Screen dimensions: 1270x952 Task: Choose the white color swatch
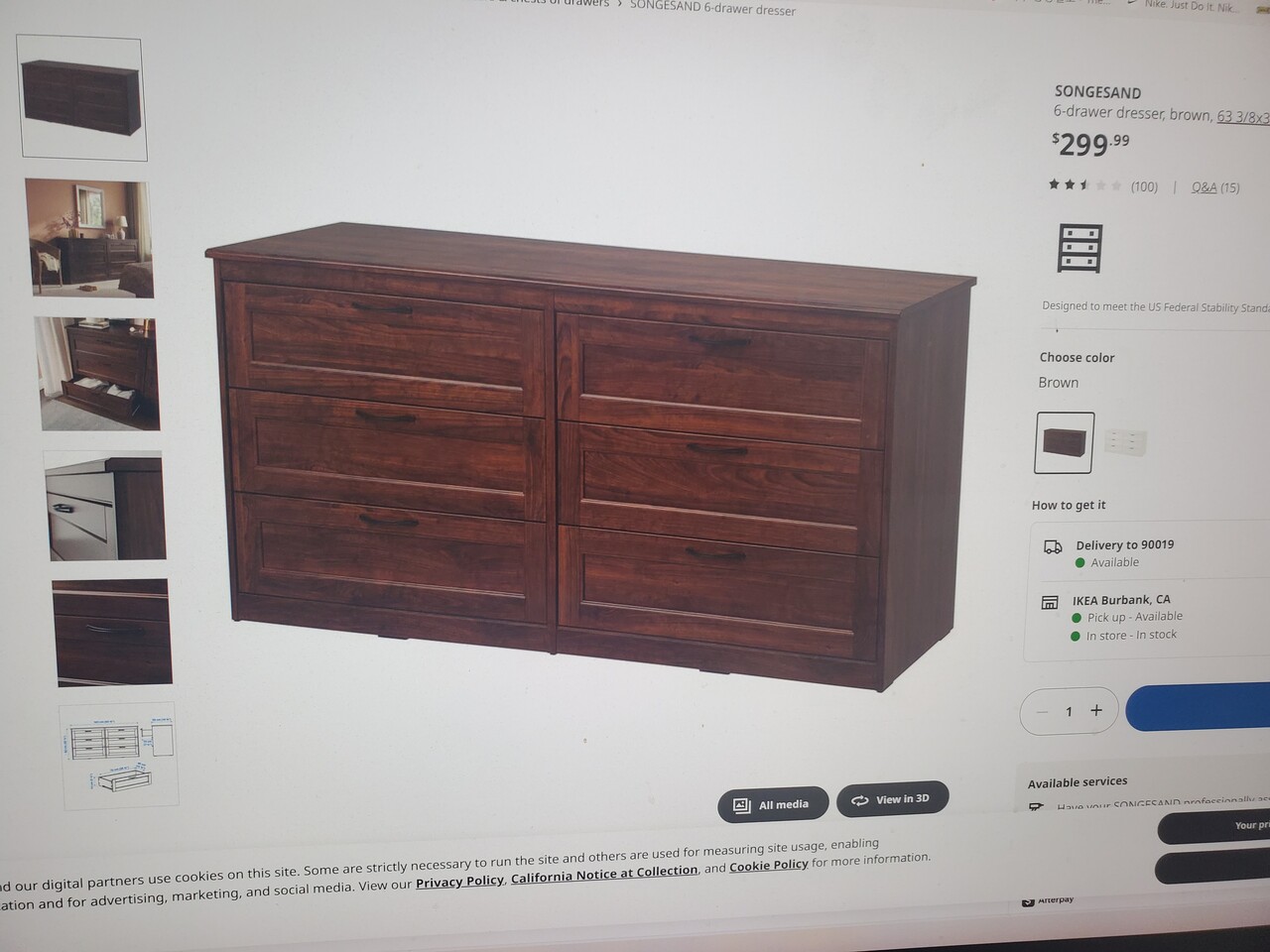click(x=1125, y=441)
